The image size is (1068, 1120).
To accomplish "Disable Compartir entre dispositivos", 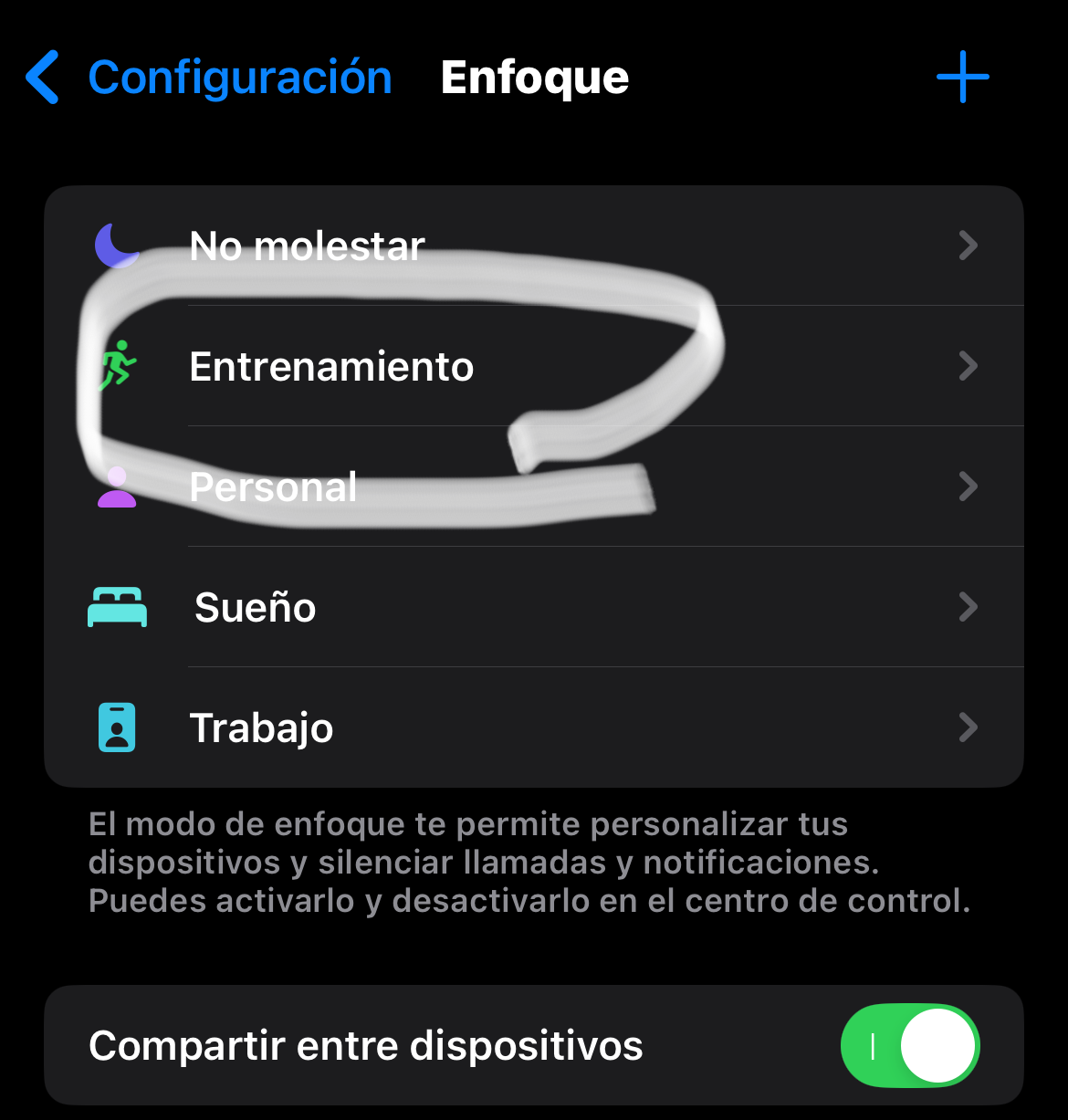I will point(909,1046).
